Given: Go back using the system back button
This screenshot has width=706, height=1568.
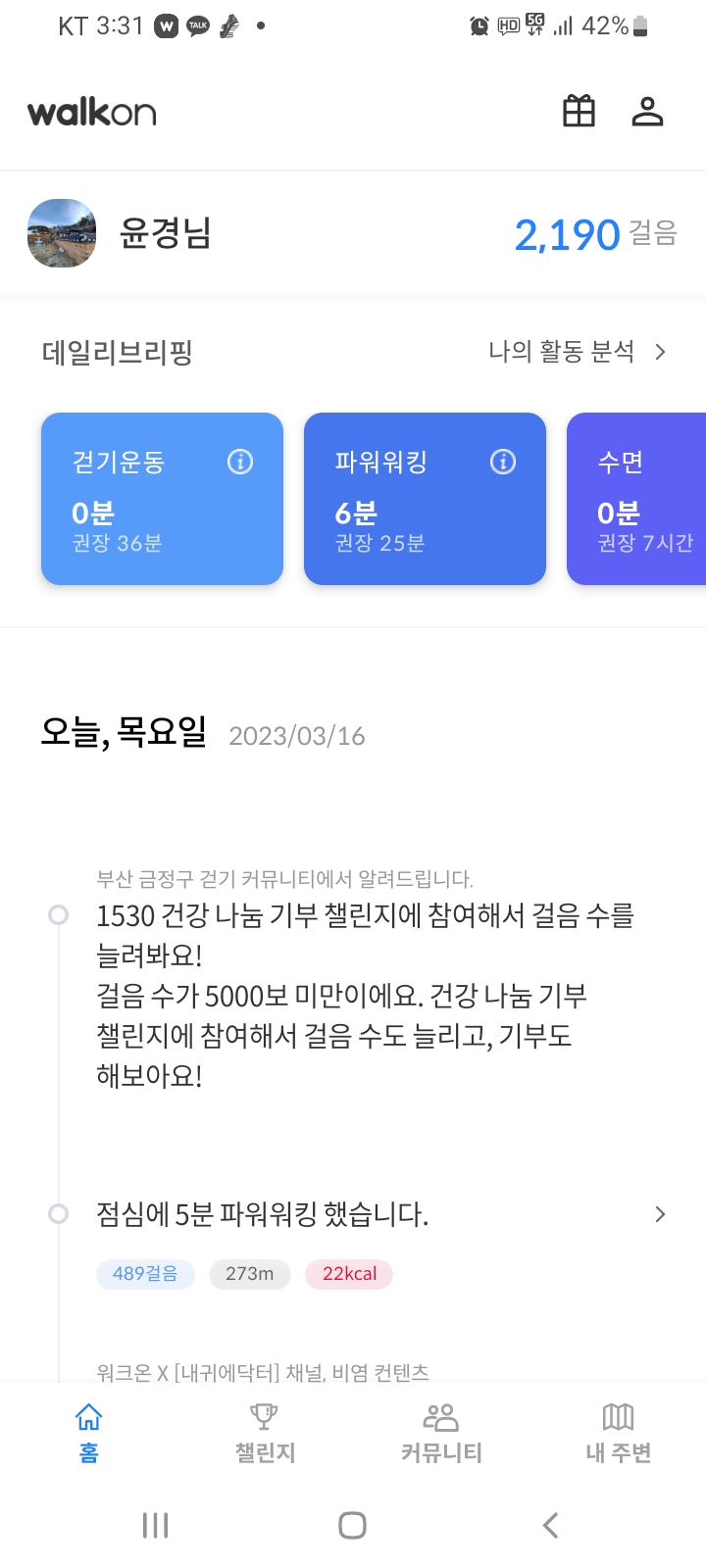Looking at the screenshot, I should pyautogui.click(x=550, y=1525).
